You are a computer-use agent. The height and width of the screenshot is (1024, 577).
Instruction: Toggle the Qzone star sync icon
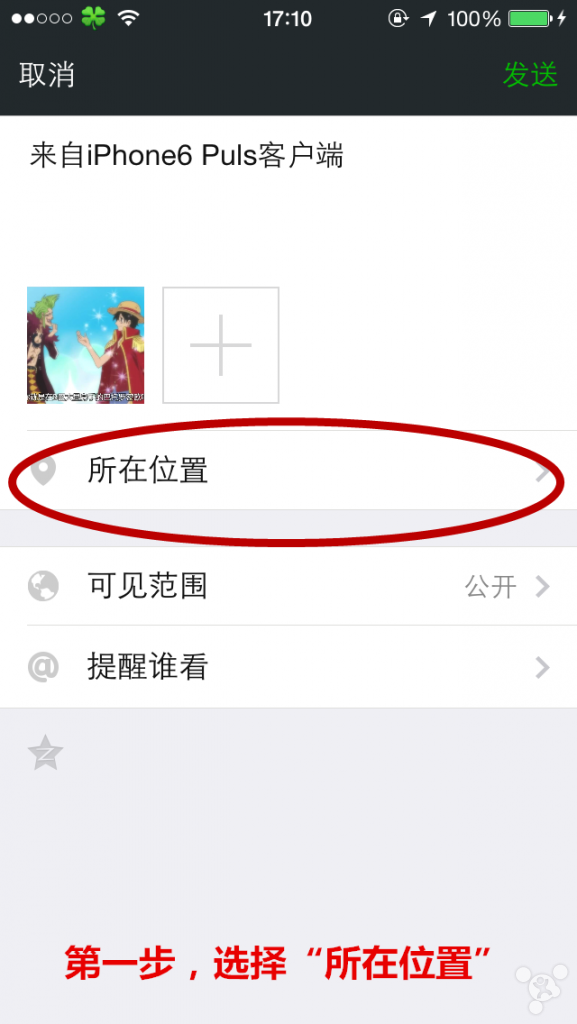pos(46,752)
